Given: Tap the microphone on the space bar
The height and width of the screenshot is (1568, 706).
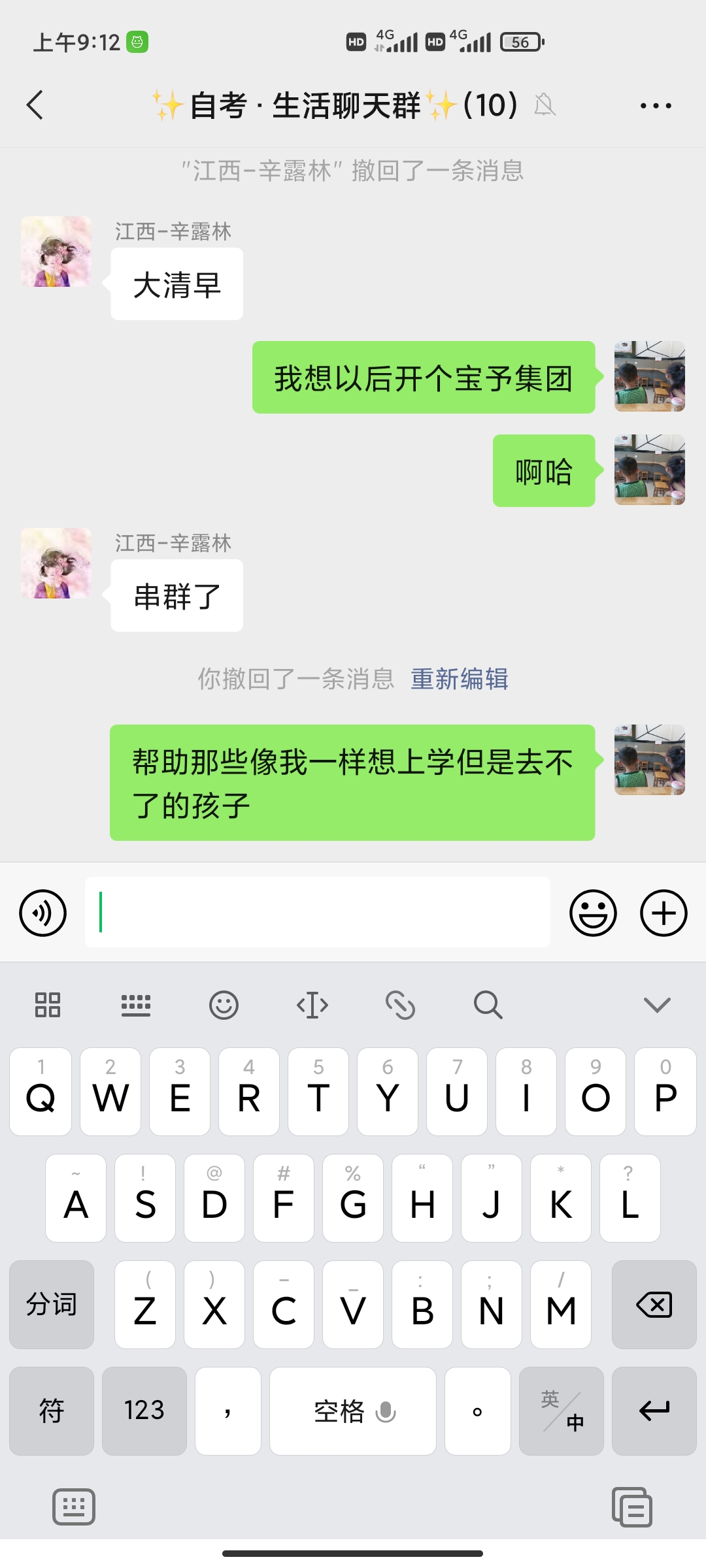Looking at the screenshot, I should tap(387, 1411).
